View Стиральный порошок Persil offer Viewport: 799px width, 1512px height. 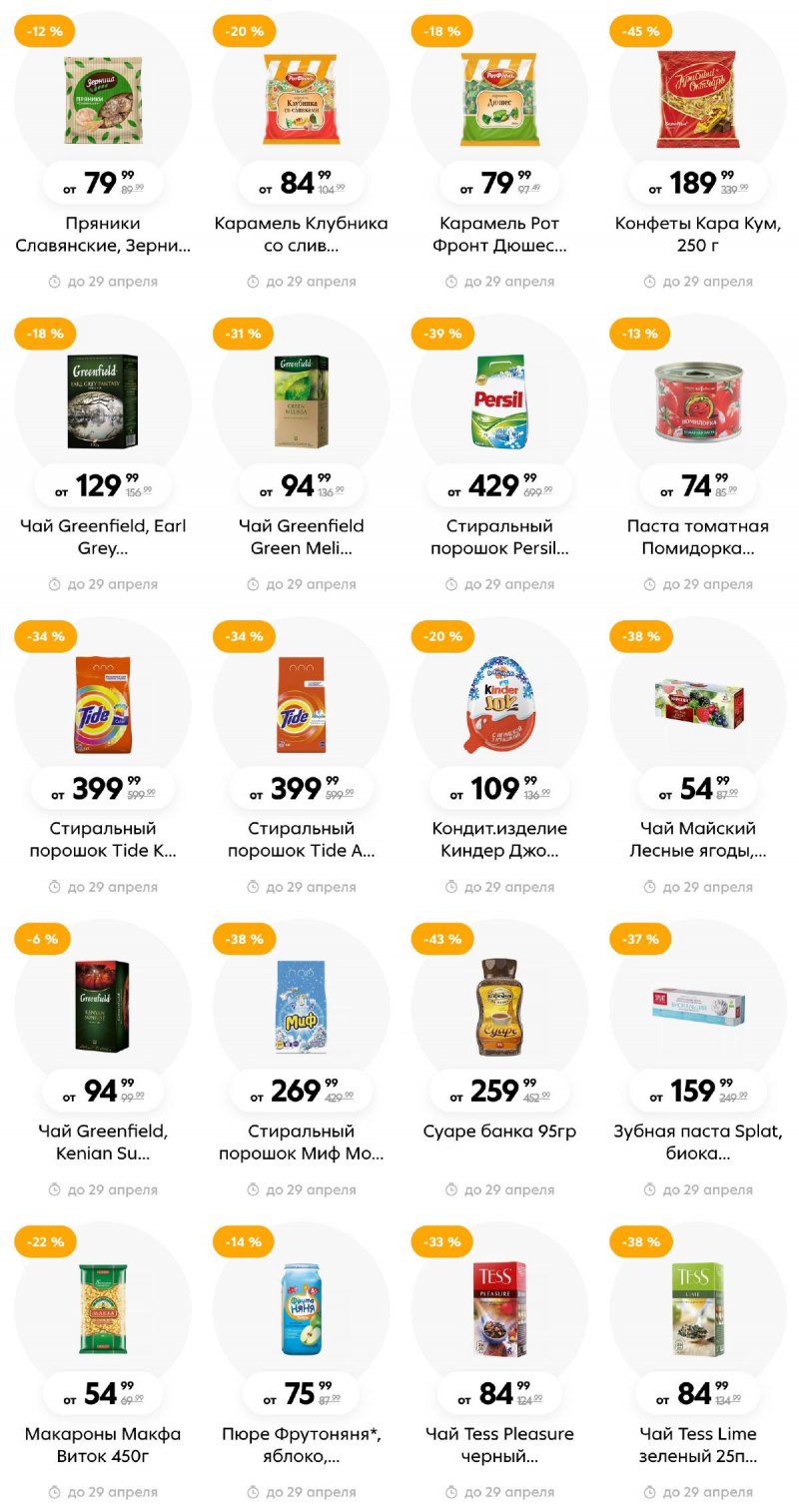coord(499,401)
